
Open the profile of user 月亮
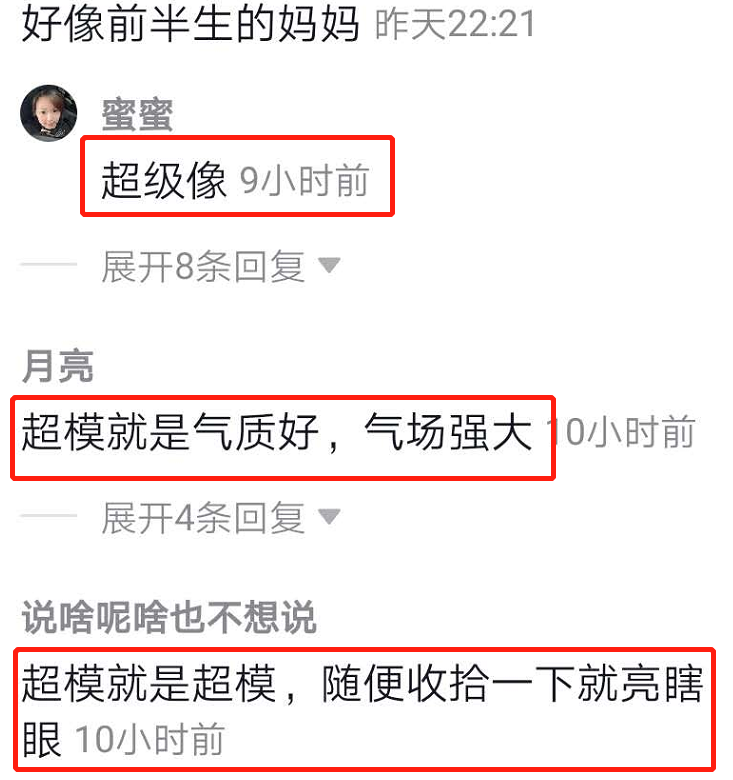[58, 367]
